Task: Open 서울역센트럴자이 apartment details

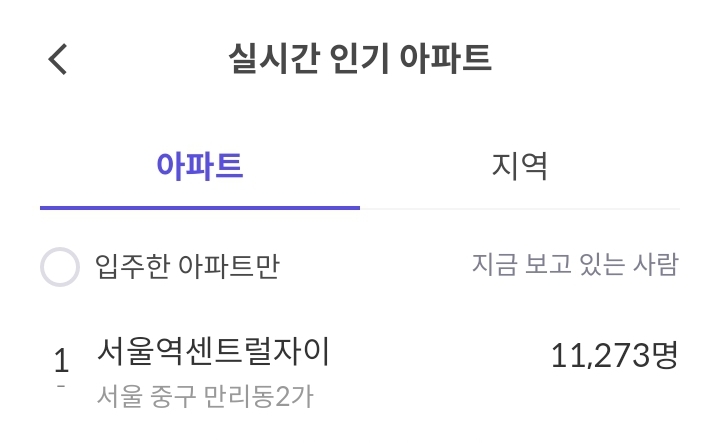Action: coord(213,354)
